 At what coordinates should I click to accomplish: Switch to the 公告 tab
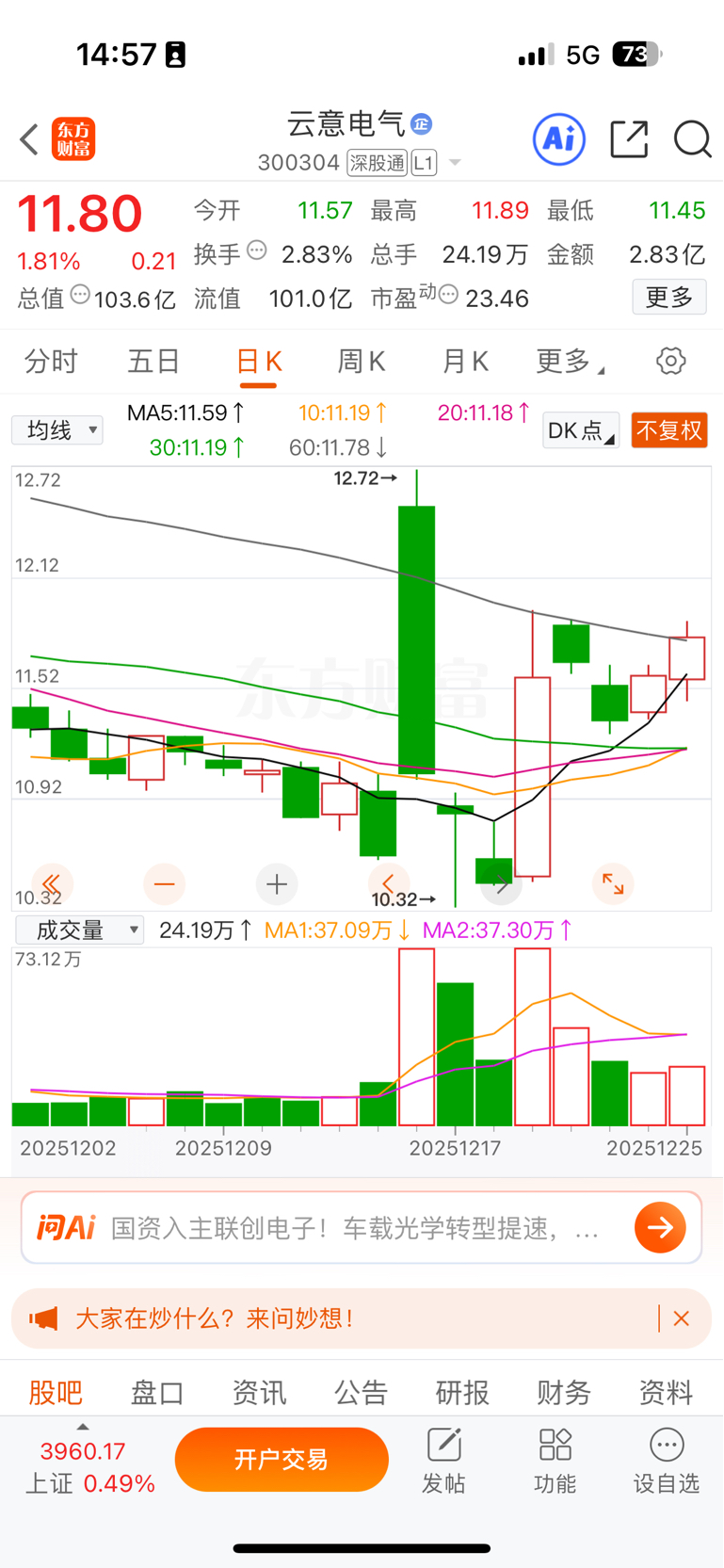[361, 1392]
